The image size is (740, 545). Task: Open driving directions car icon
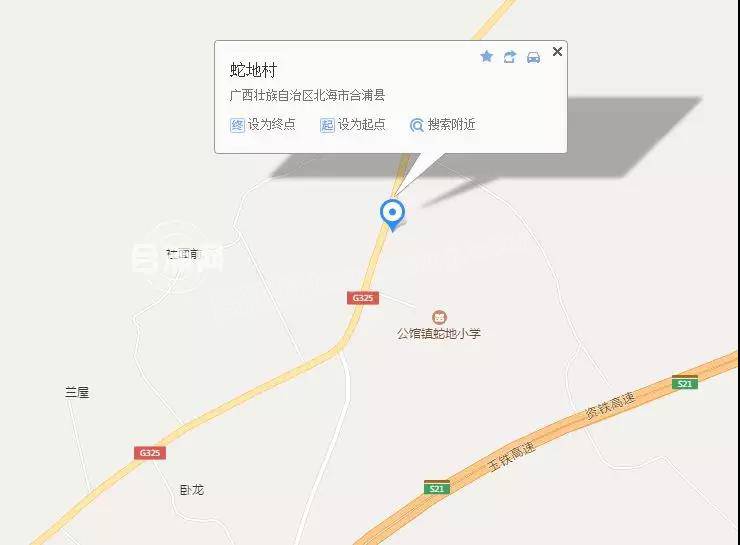coord(533,56)
